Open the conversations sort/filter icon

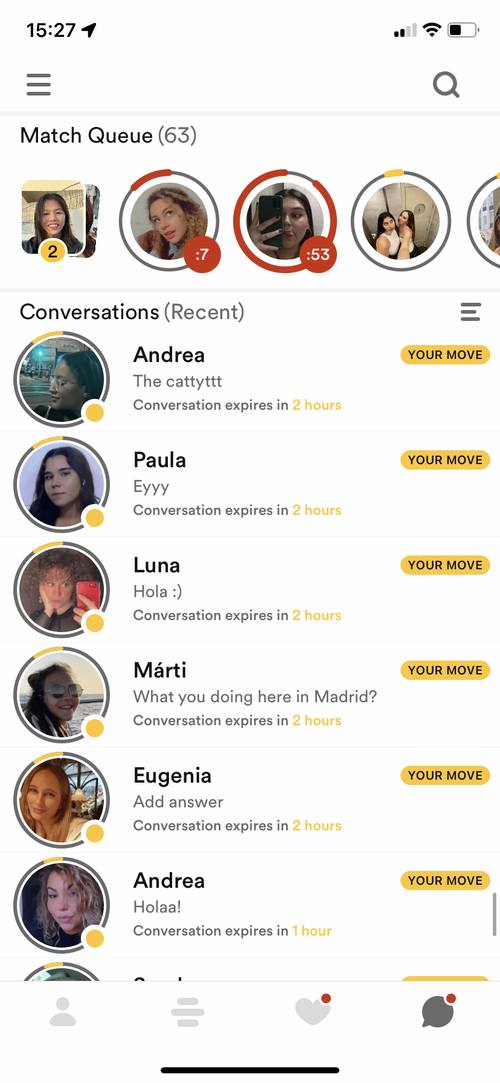click(x=470, y=312)
